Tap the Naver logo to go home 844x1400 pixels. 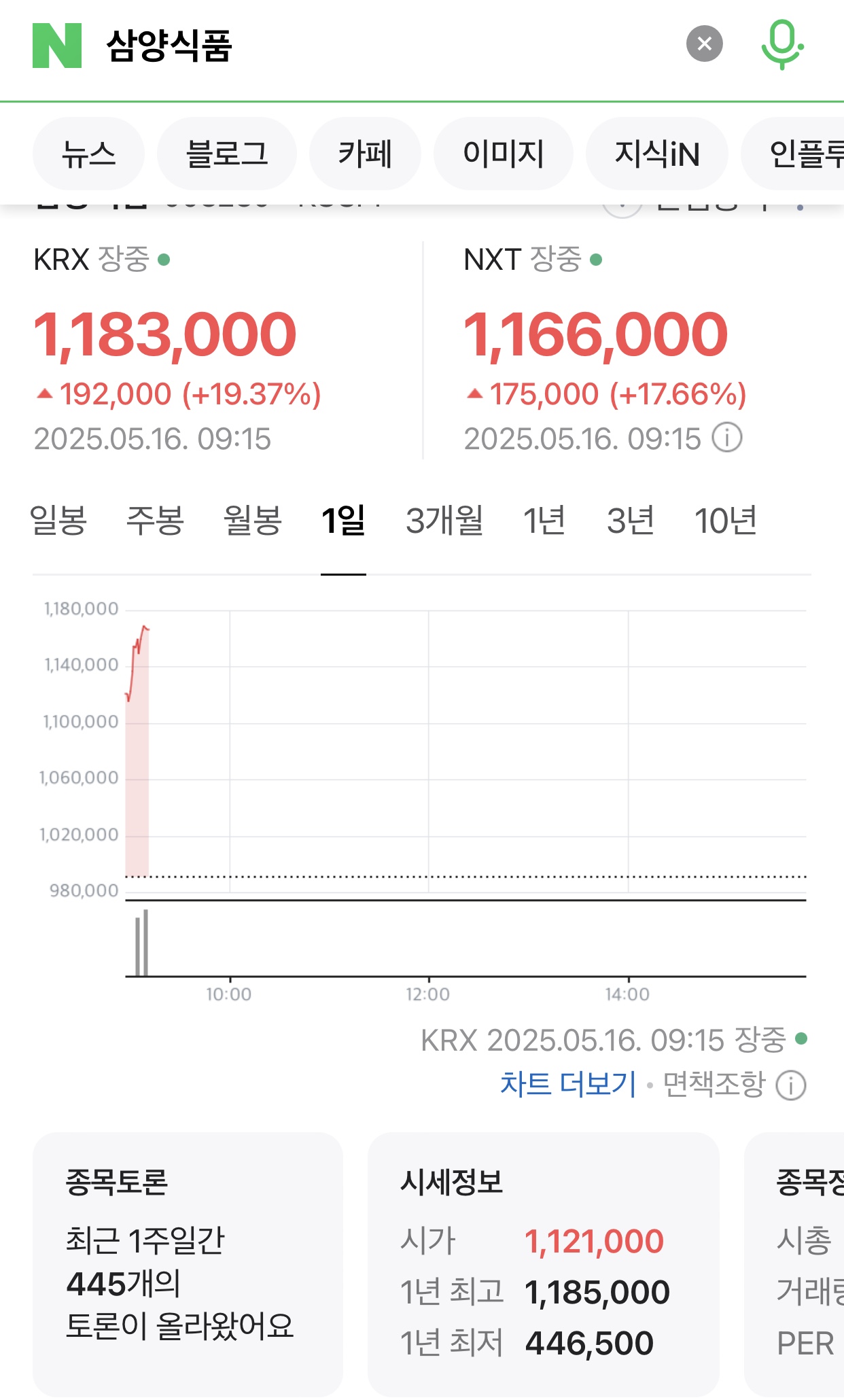(57, 46)
